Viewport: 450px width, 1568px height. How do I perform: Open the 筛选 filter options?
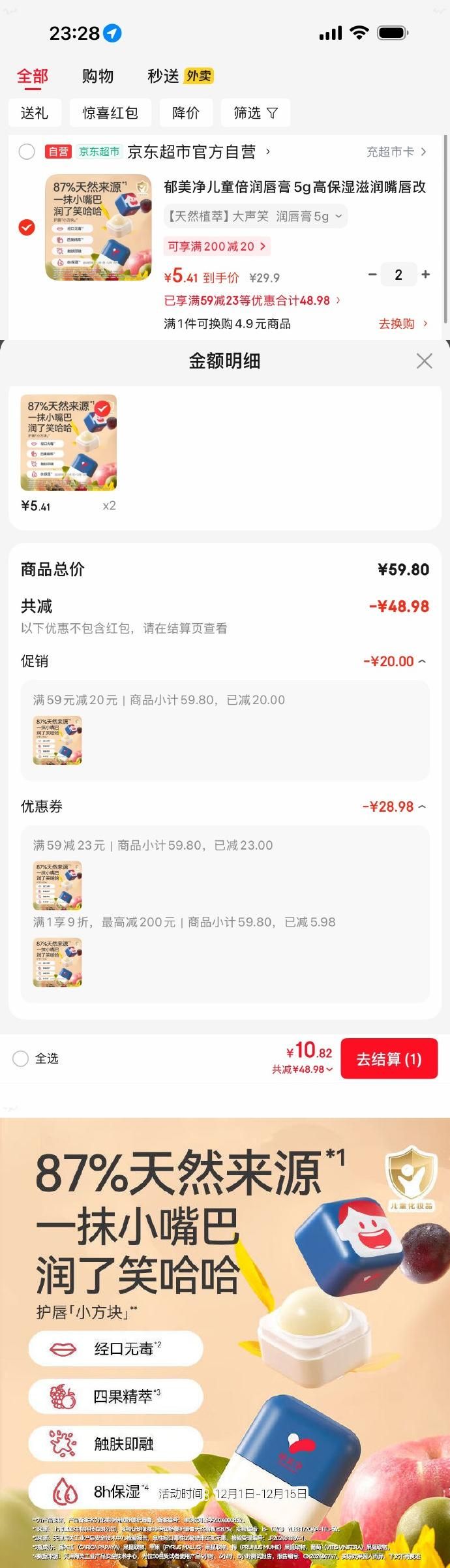pyautogui.click(x=255, y=113)
